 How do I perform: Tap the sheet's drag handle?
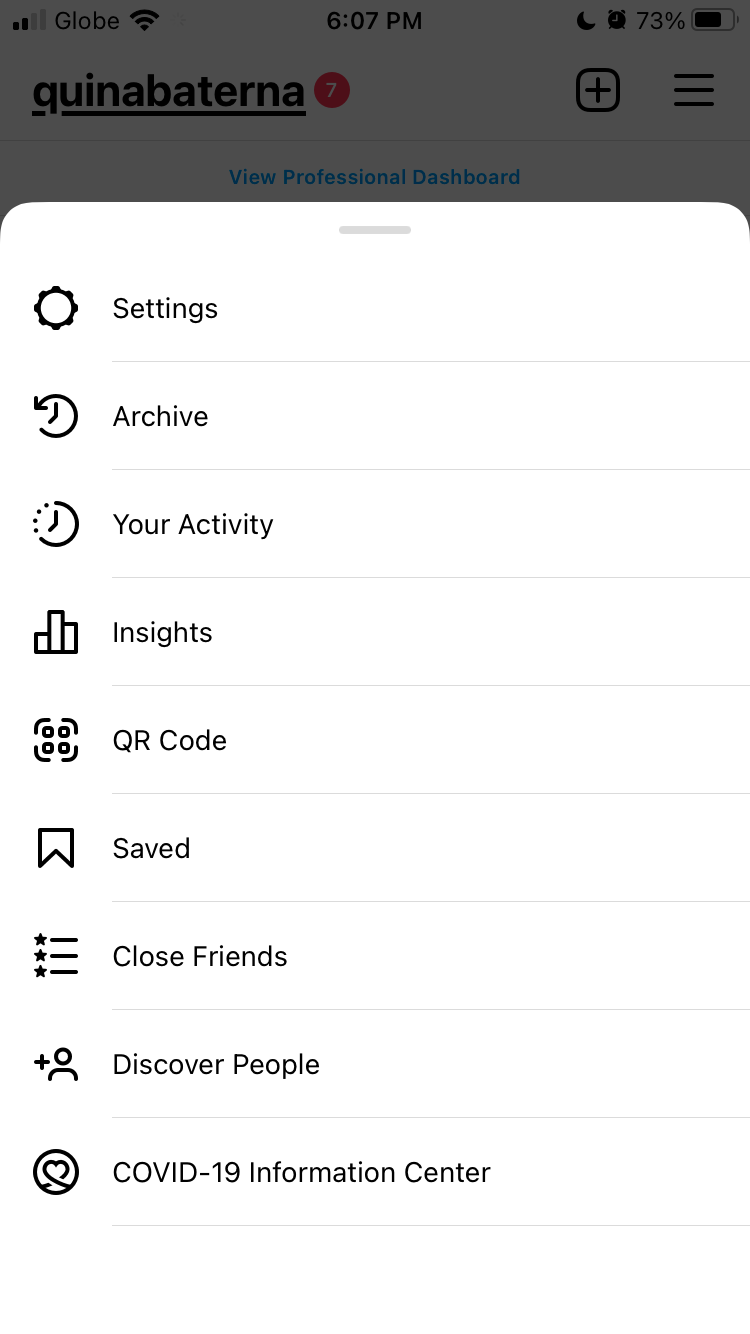tap(375, 230)
